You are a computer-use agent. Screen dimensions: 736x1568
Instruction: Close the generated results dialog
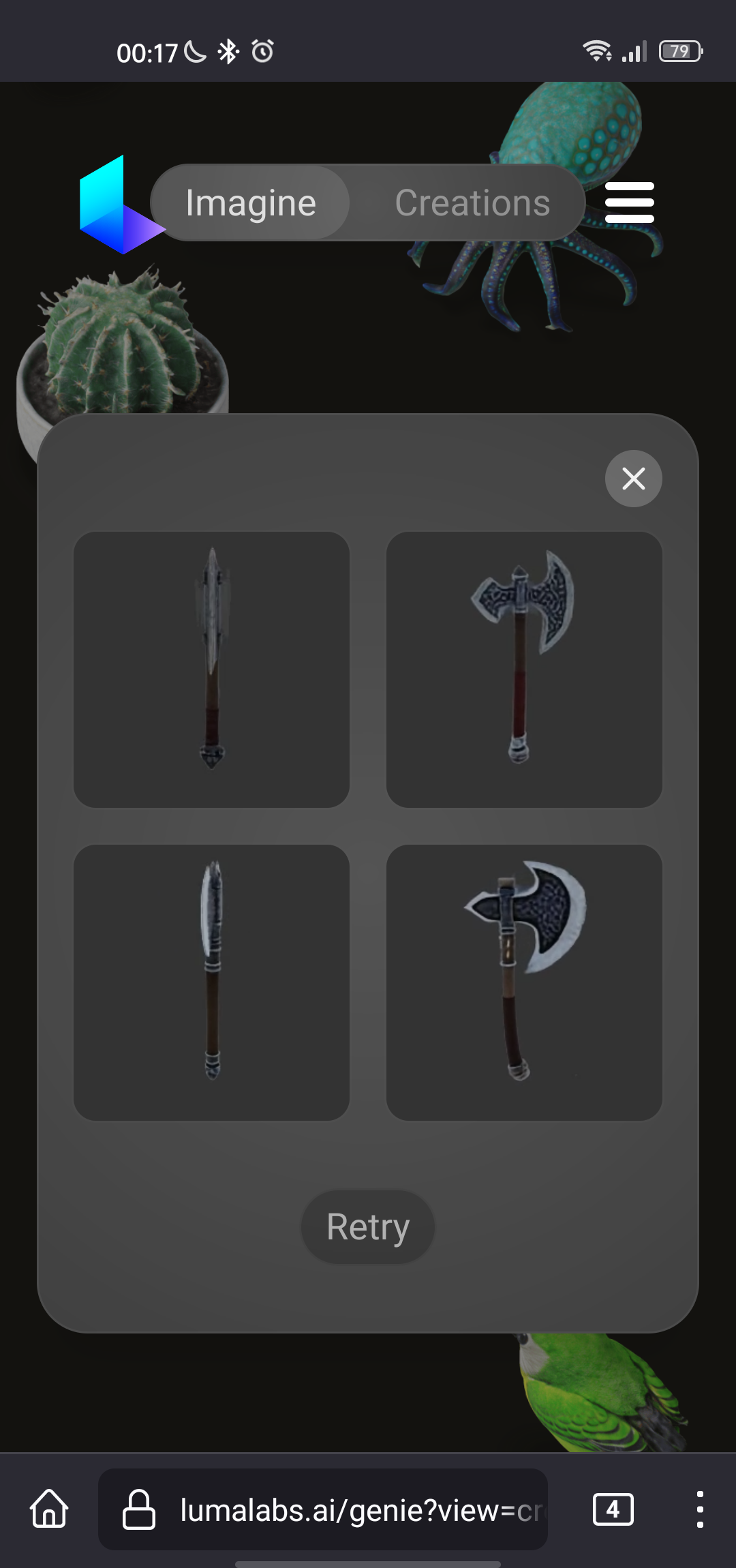[x=633, y=479]
